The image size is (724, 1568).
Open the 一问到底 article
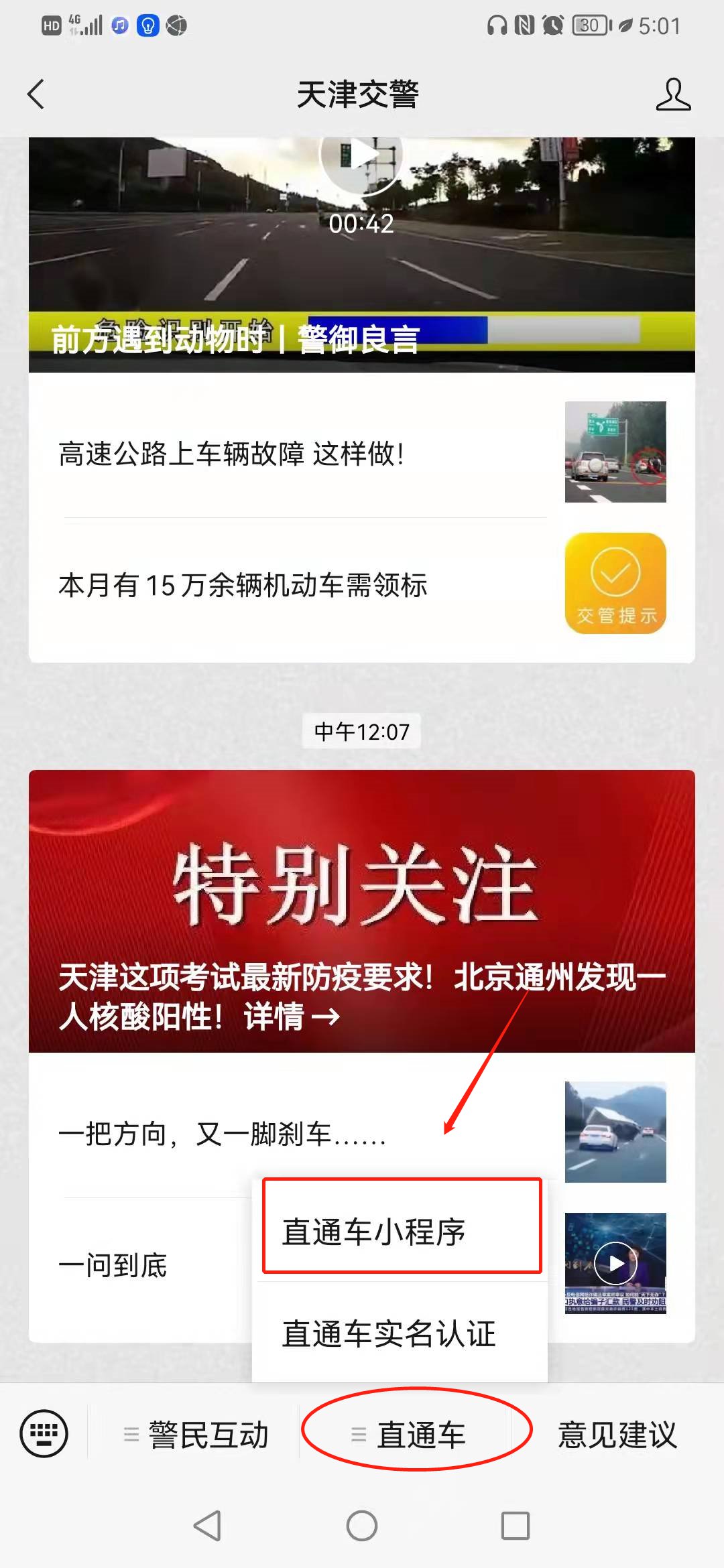tap(114, 1265)
